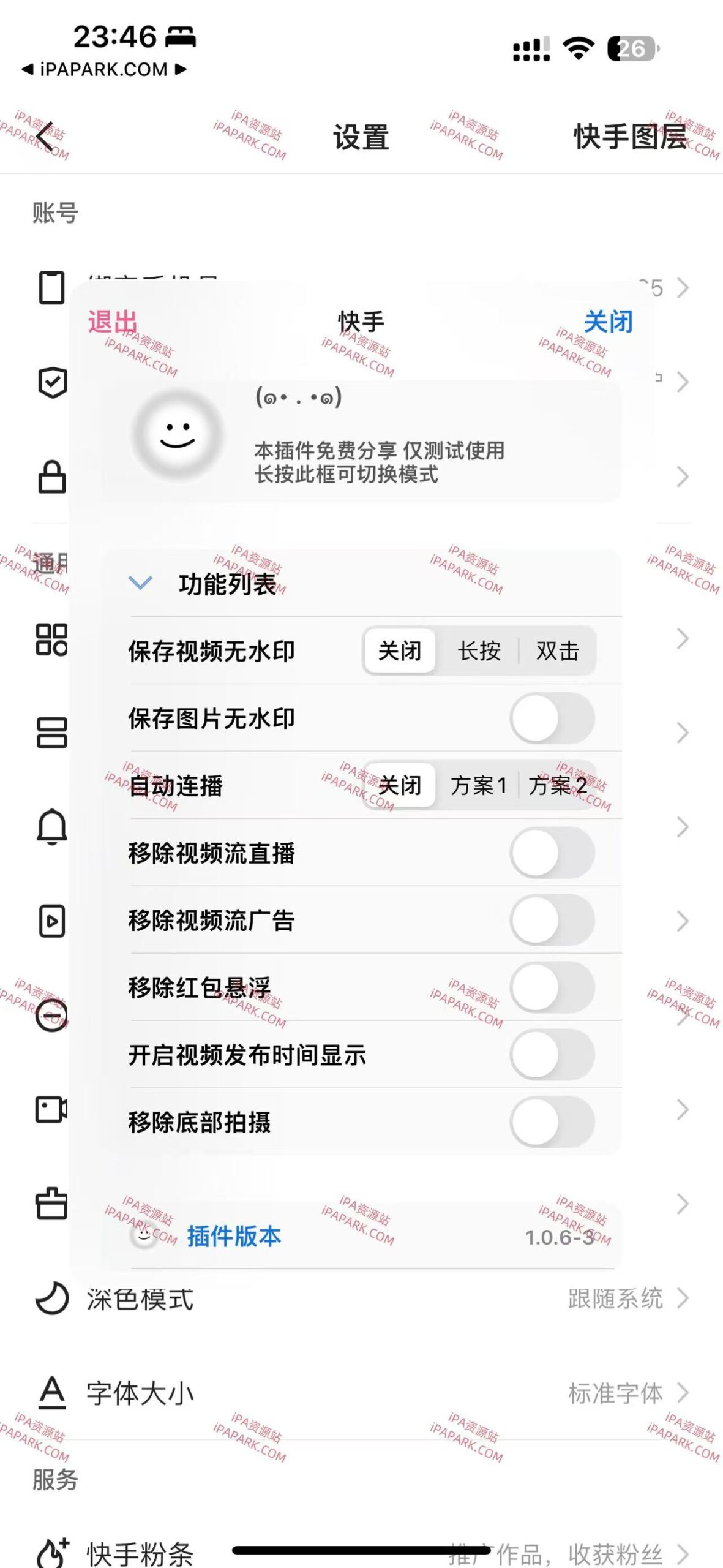Click the phone icon next to account binding
Screen dimensions: 723x1568
coord(52,288)
